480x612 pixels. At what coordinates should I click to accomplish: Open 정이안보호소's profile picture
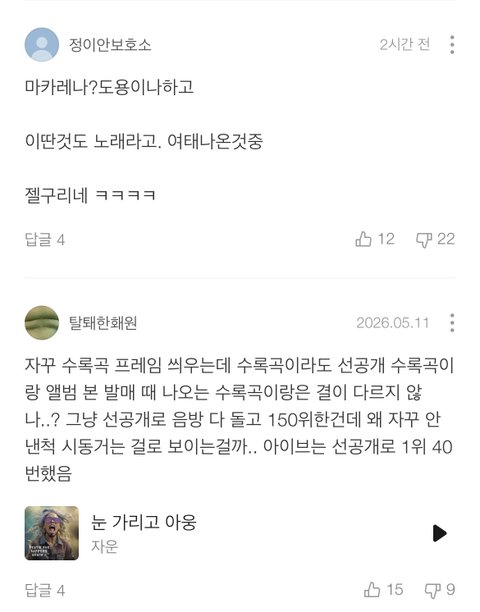(x=42, y=44)
